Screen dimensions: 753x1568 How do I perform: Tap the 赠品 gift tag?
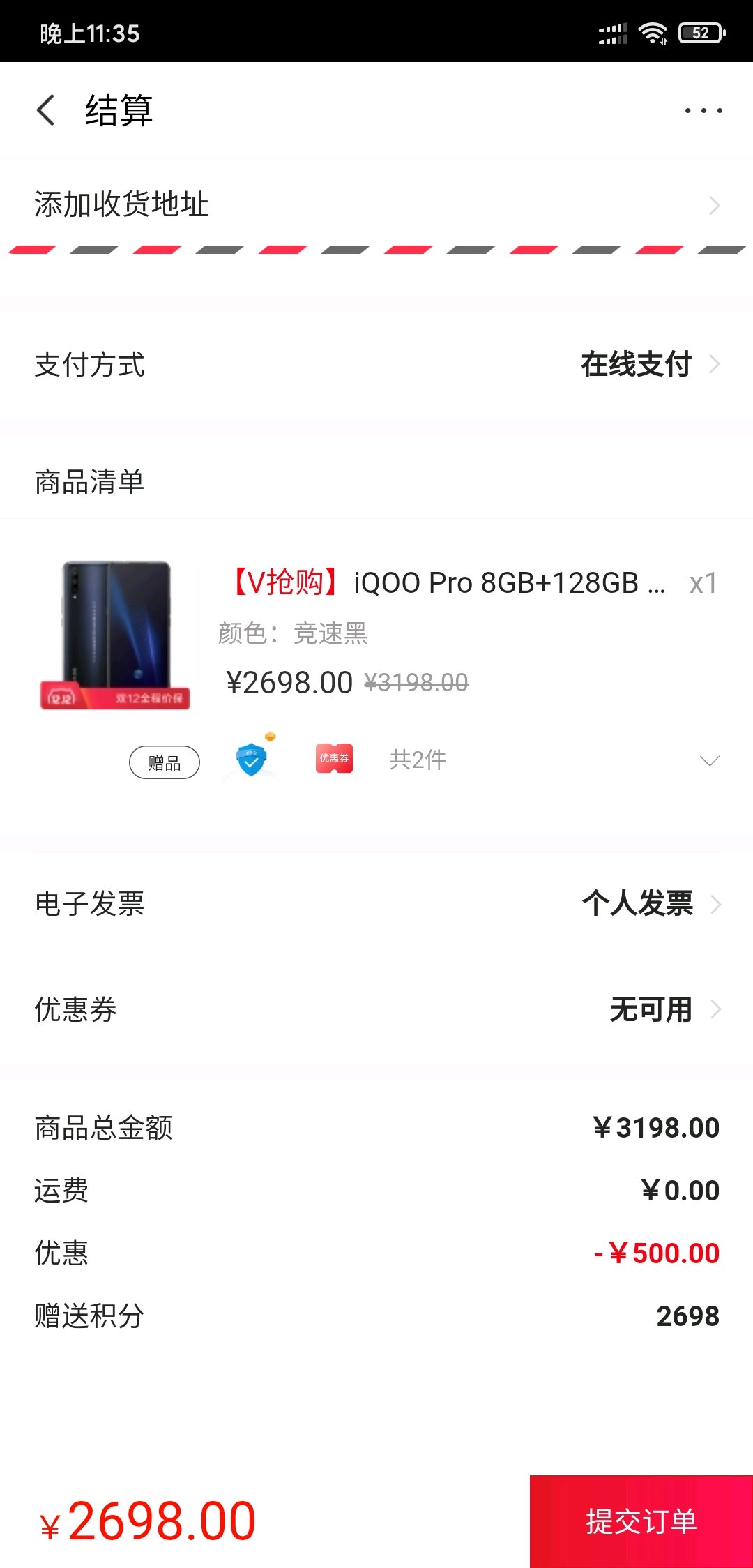point(165,762)
